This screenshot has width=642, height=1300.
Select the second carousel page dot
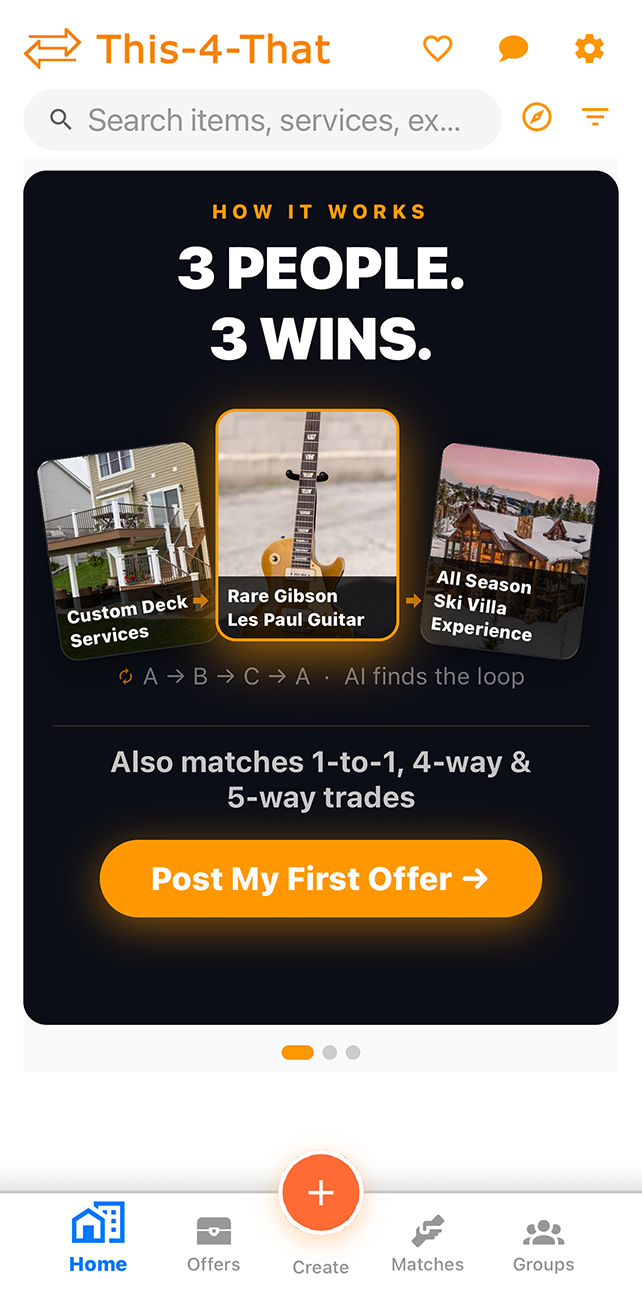click(329, 1052)
